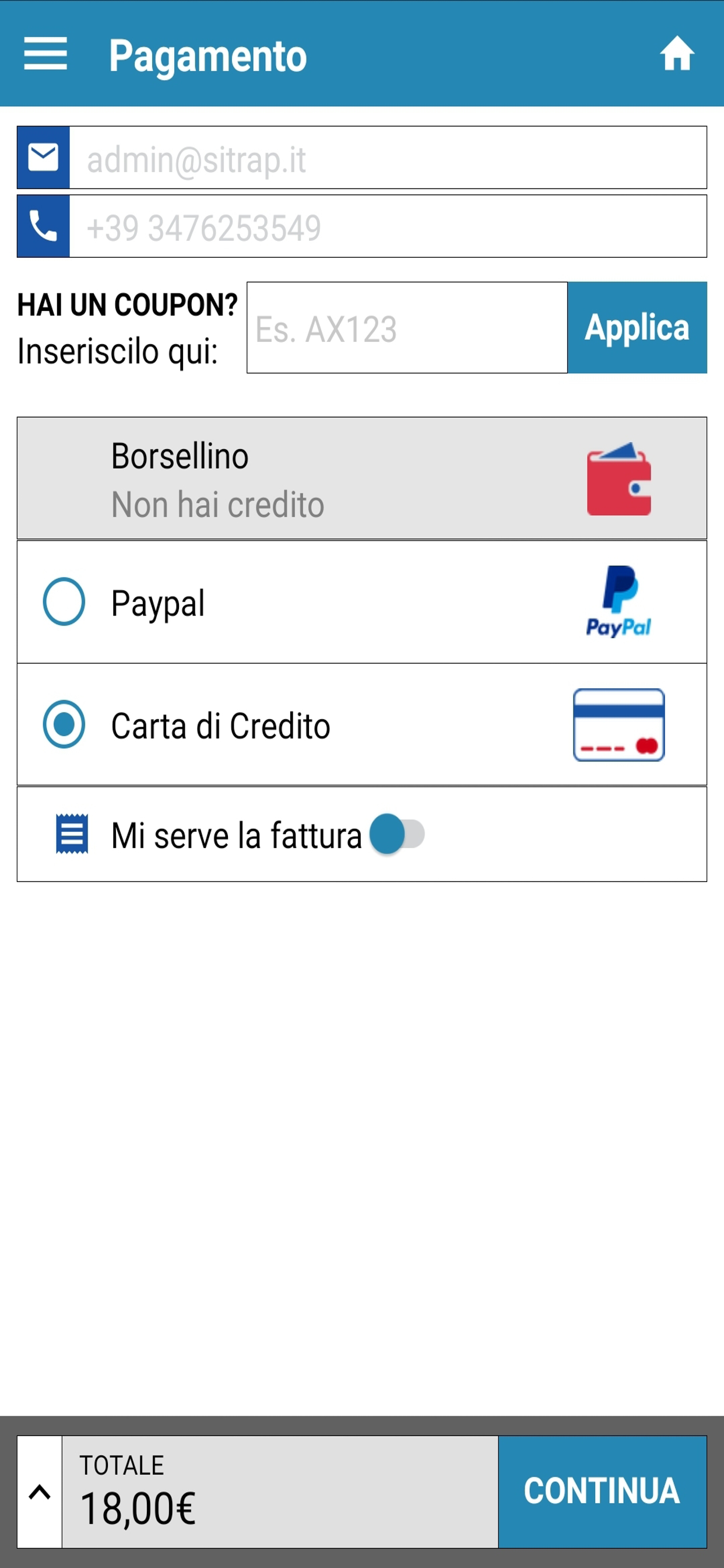
Task: Tap CONTINUA to proceed
Action: [x=602, y=1492]
